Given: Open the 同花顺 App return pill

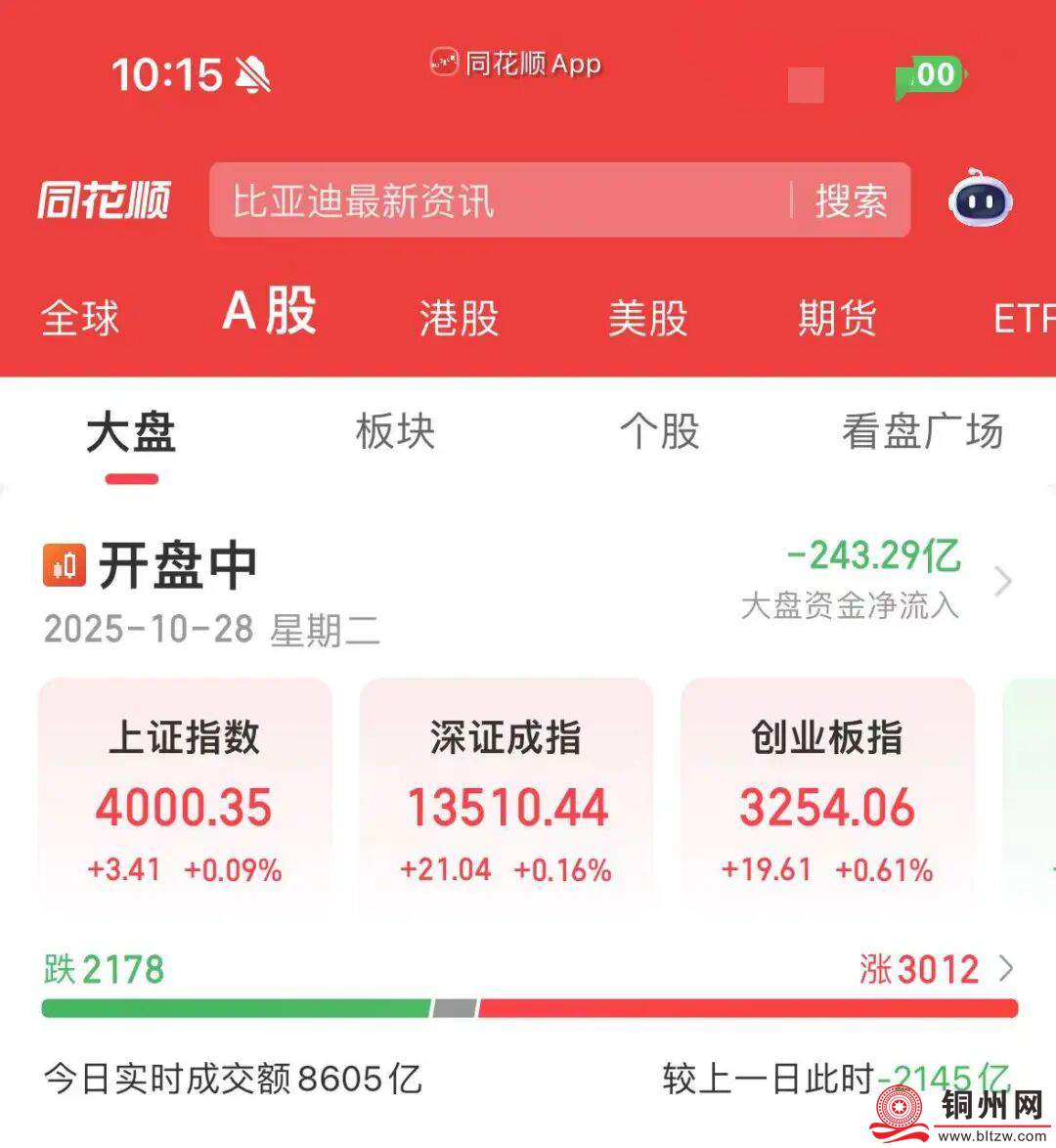Looking at the screenshot, I should (516, 65).
